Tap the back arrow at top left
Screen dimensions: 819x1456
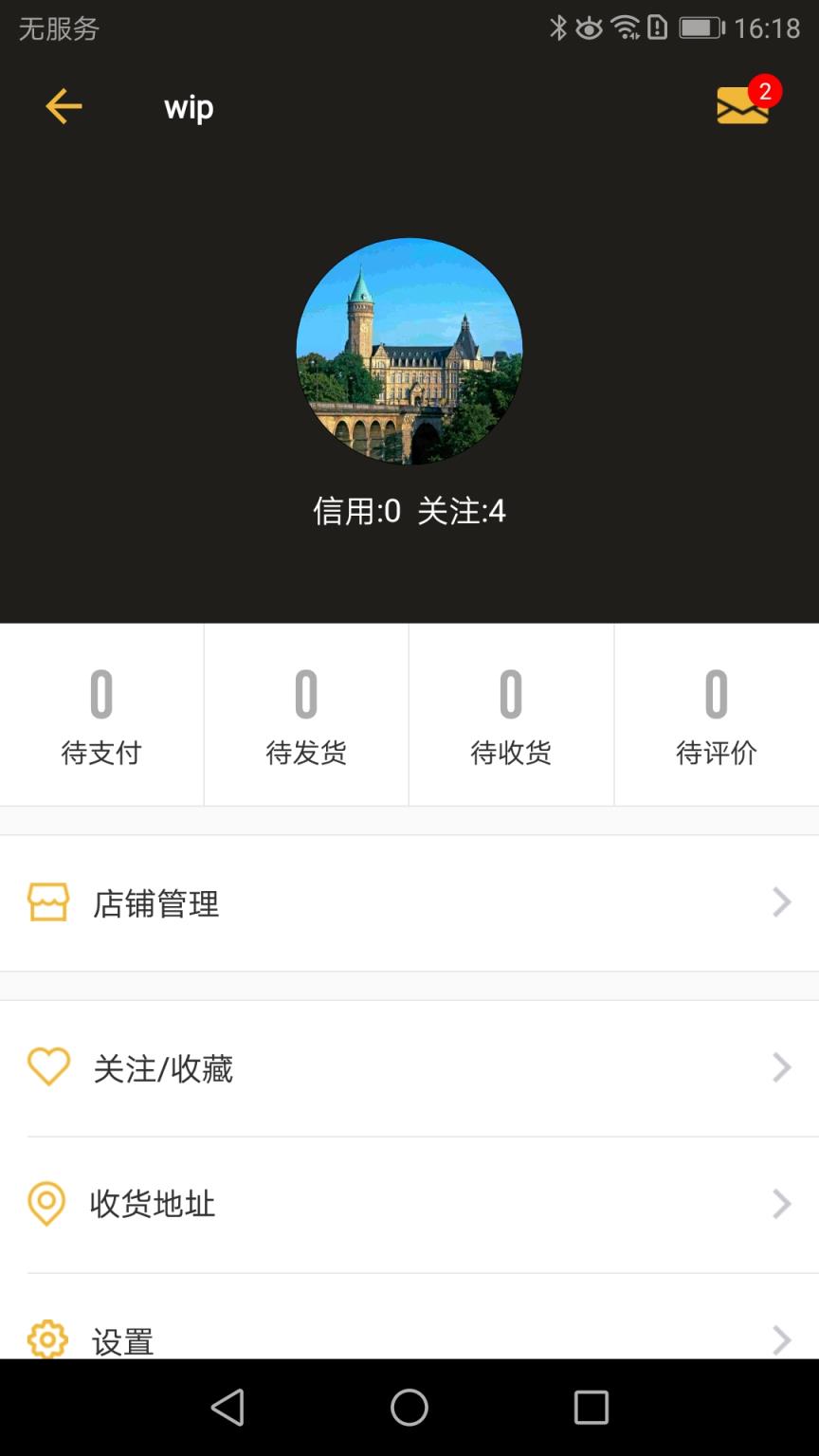point(63,105)
